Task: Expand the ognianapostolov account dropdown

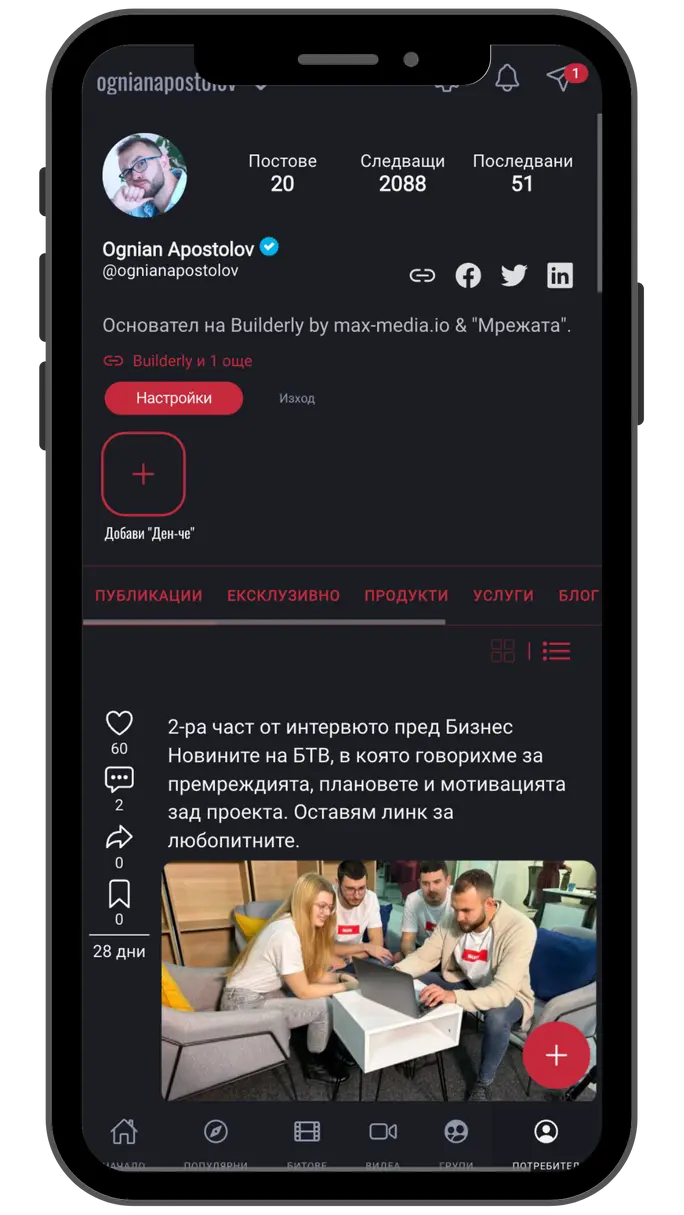Action: (x=261, y=85)
